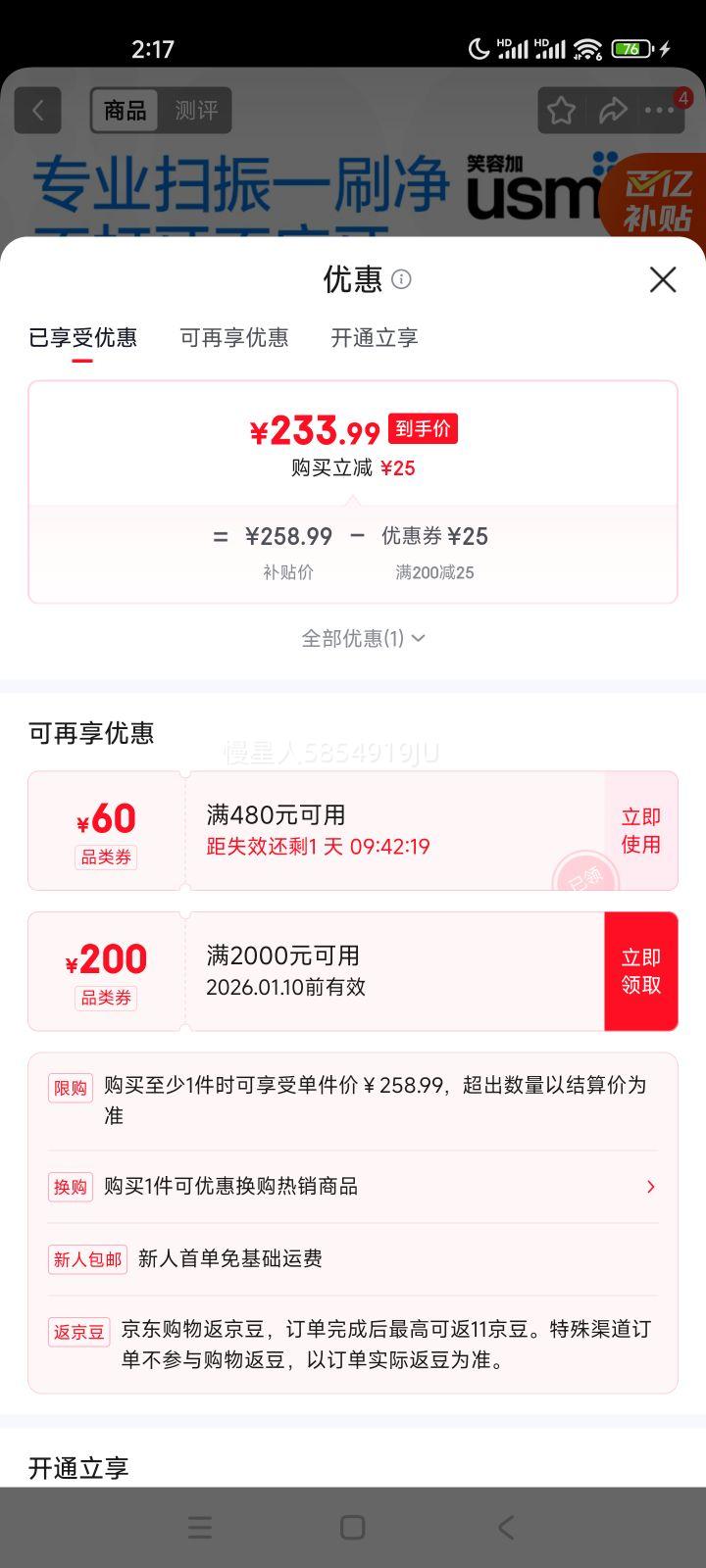Viewport: 706px width, 1568px height.
Task: Switch to the 可再享优惠 tab
Action: pos(234,338)
